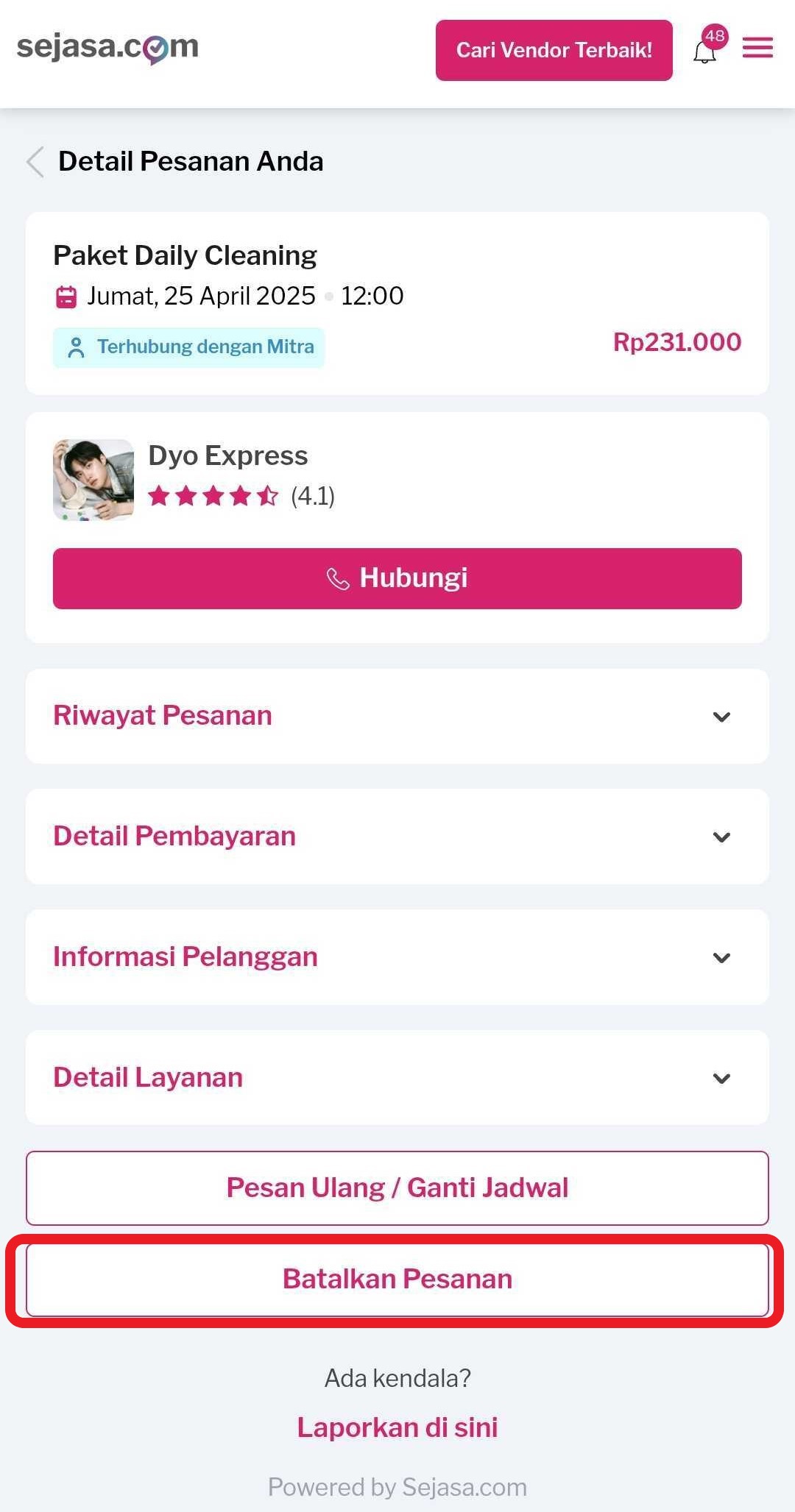Image resolution: width=795 pixels, height=1512 pixels.
Task: Tap Cari Vendor Terbaik! button
Action: 554,50
